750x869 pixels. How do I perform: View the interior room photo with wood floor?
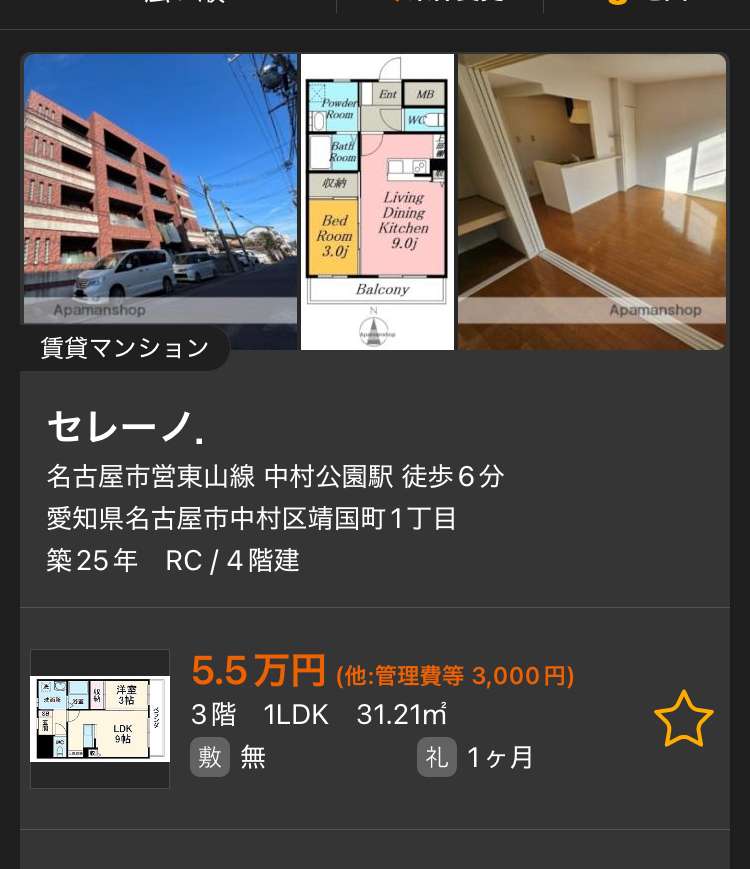pyautogui.click(x=592, y=200)
